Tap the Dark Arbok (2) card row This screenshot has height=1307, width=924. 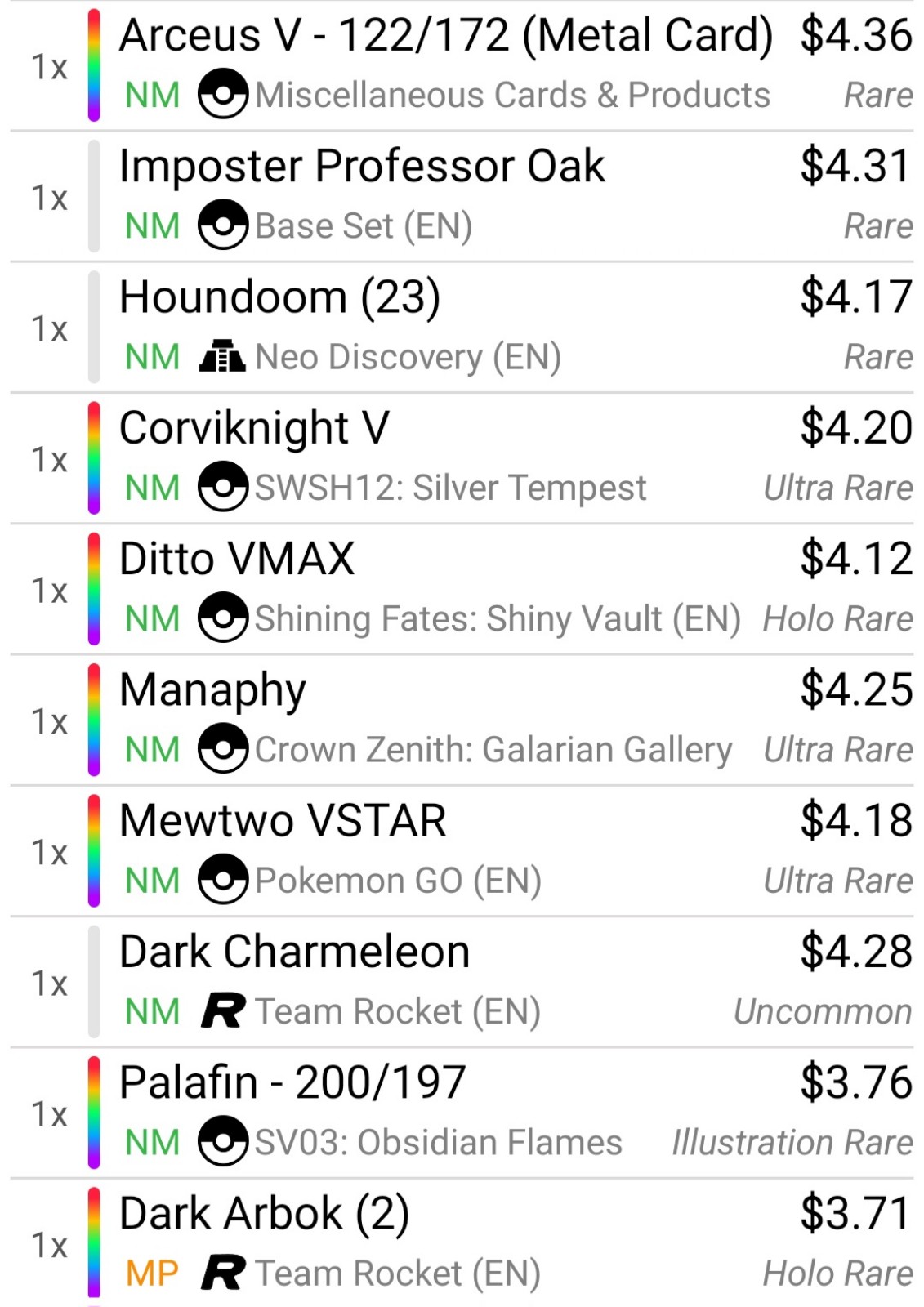[x=264, y=1215]
